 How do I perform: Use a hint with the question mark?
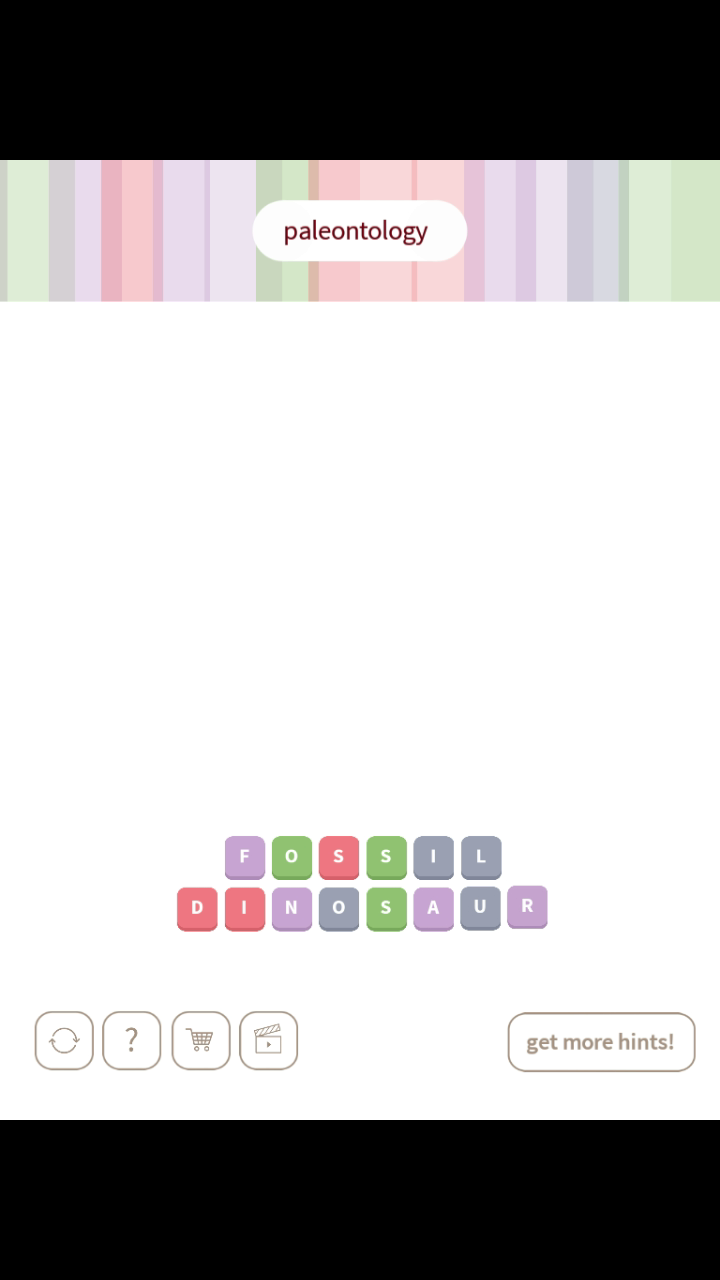131,1041
